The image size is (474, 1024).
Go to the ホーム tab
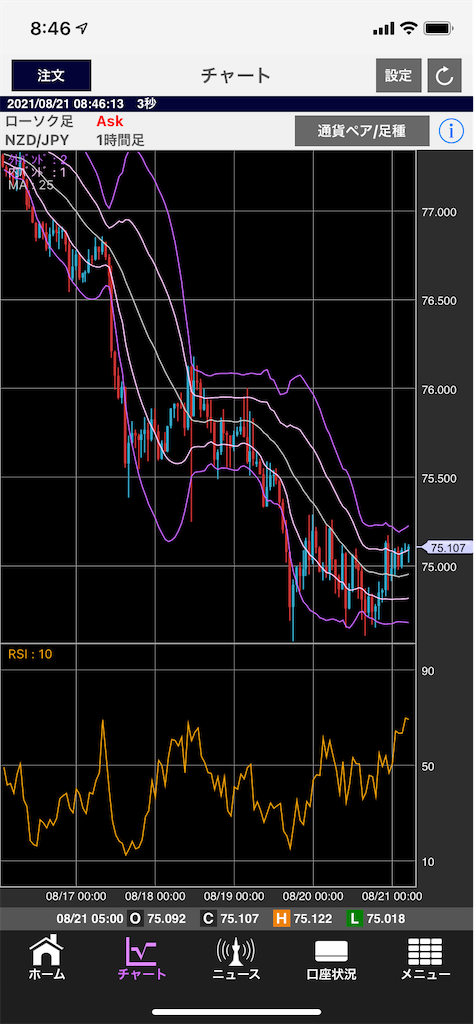[x=47, y=959]
